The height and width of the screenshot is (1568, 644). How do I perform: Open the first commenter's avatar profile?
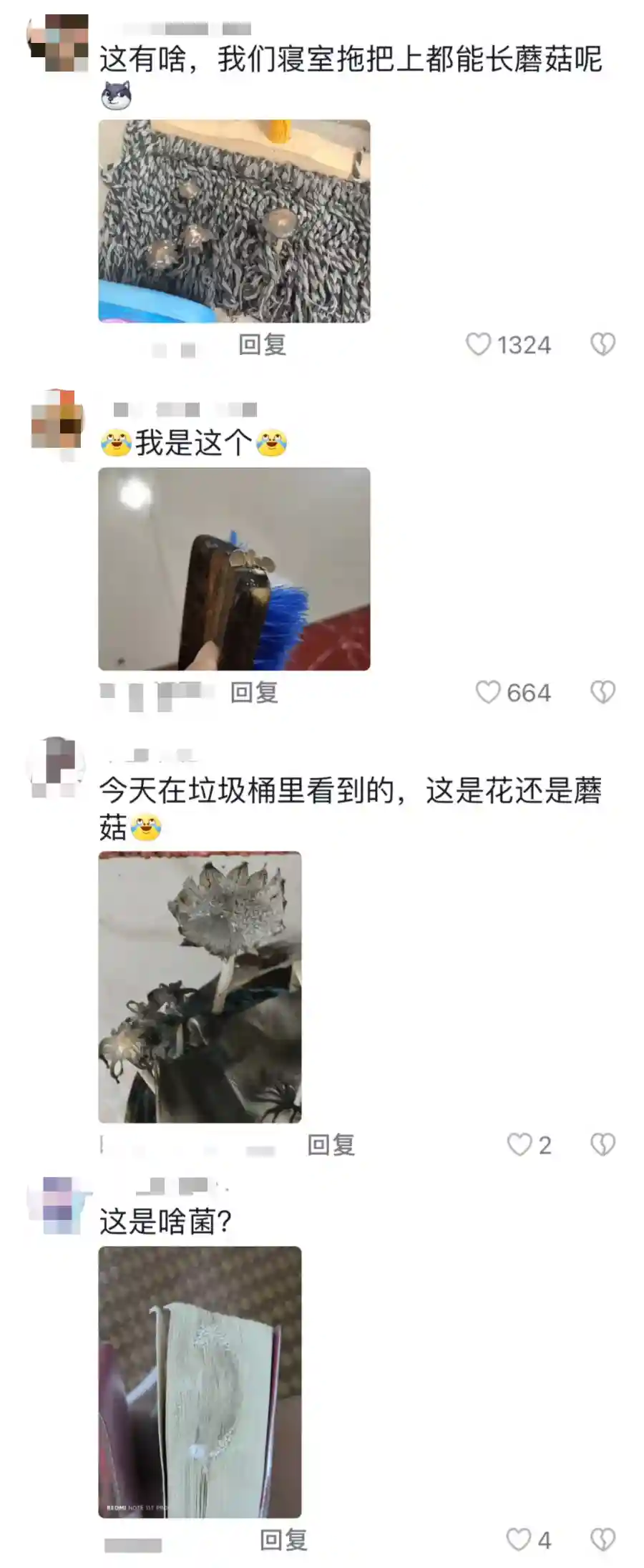point(59,43)
